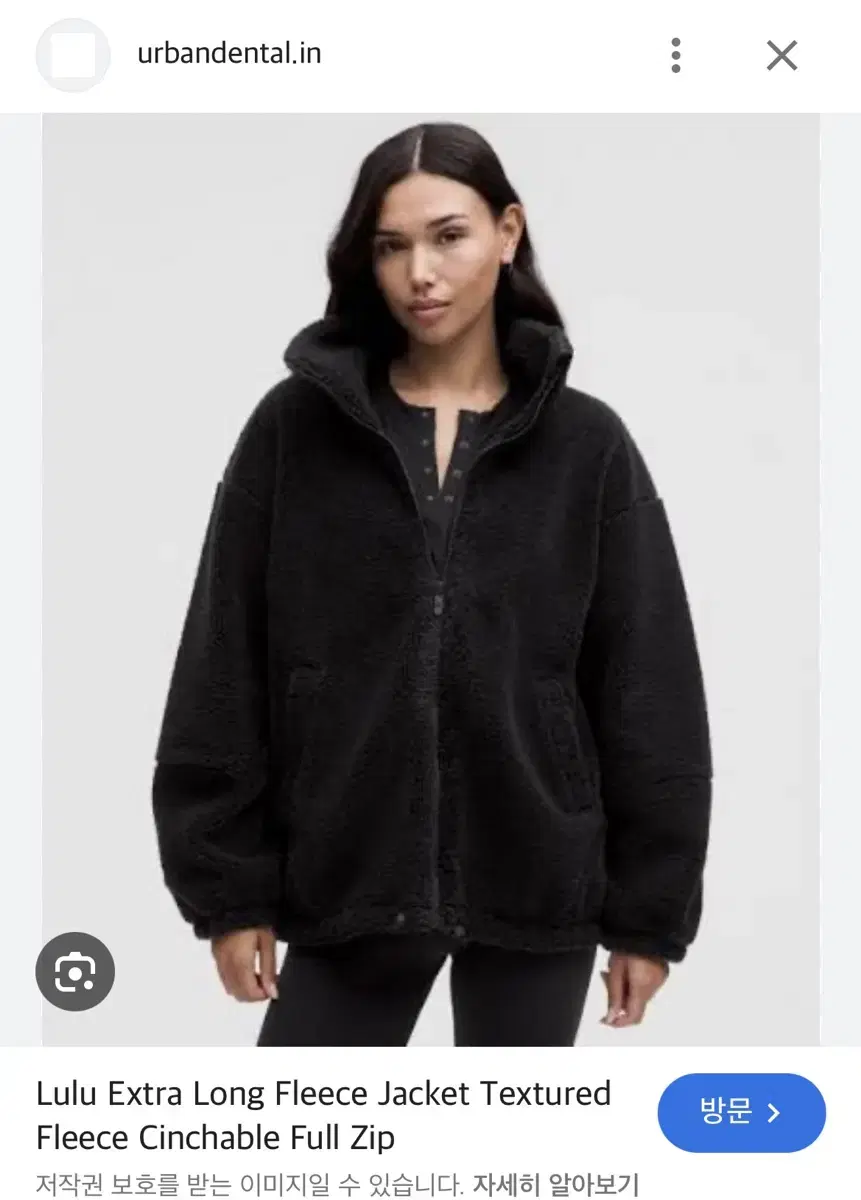861x1200 pixels.
Task: Dismiss the image preview with the X
Action: 781,55
